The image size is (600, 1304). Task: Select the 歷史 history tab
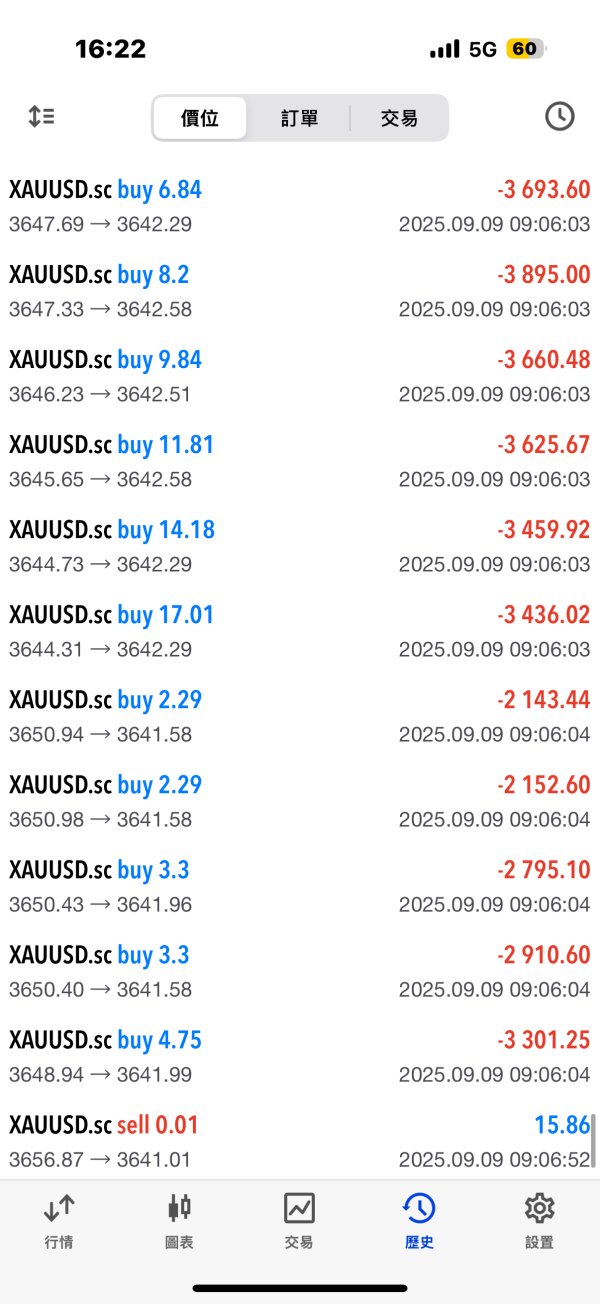tap(419, 1221)
